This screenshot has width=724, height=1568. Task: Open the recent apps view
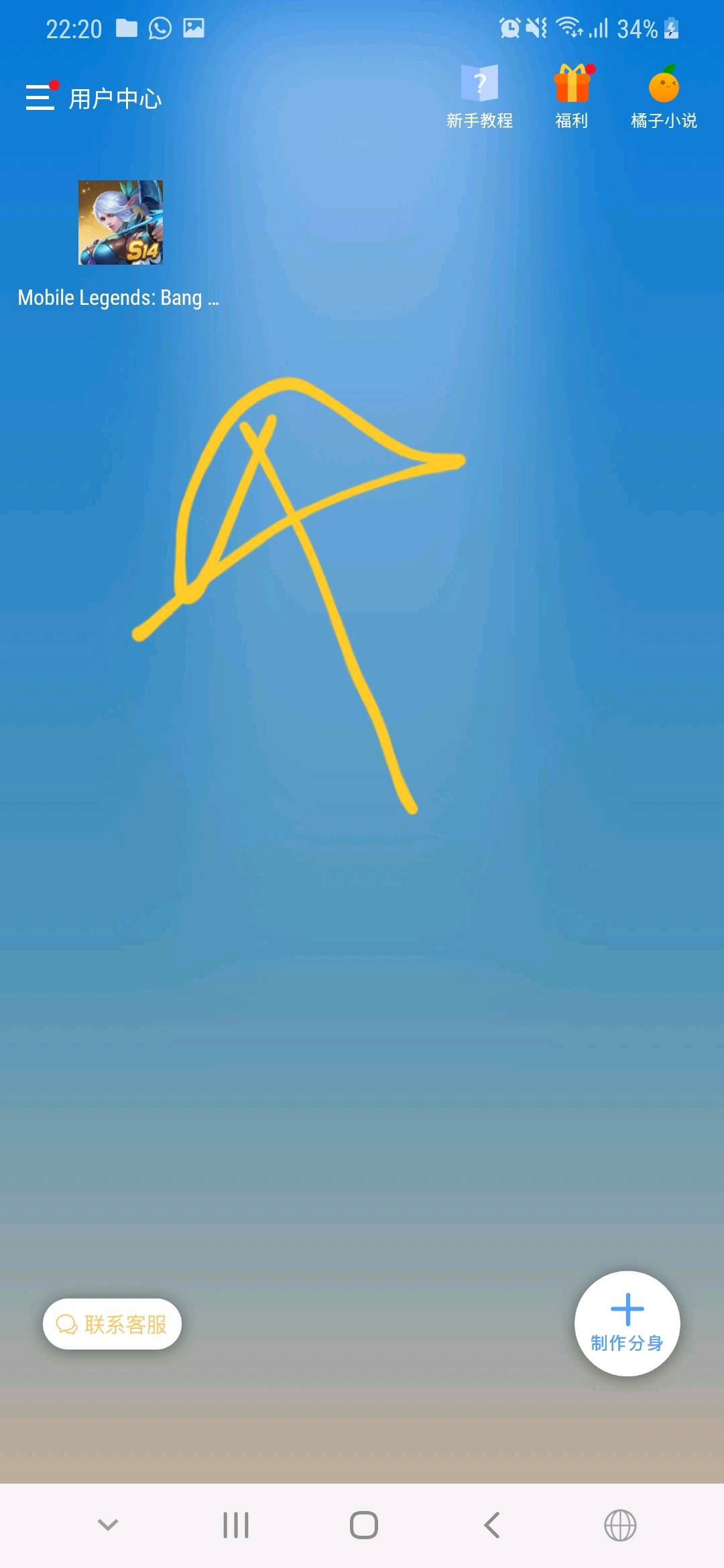point(236,1525)
